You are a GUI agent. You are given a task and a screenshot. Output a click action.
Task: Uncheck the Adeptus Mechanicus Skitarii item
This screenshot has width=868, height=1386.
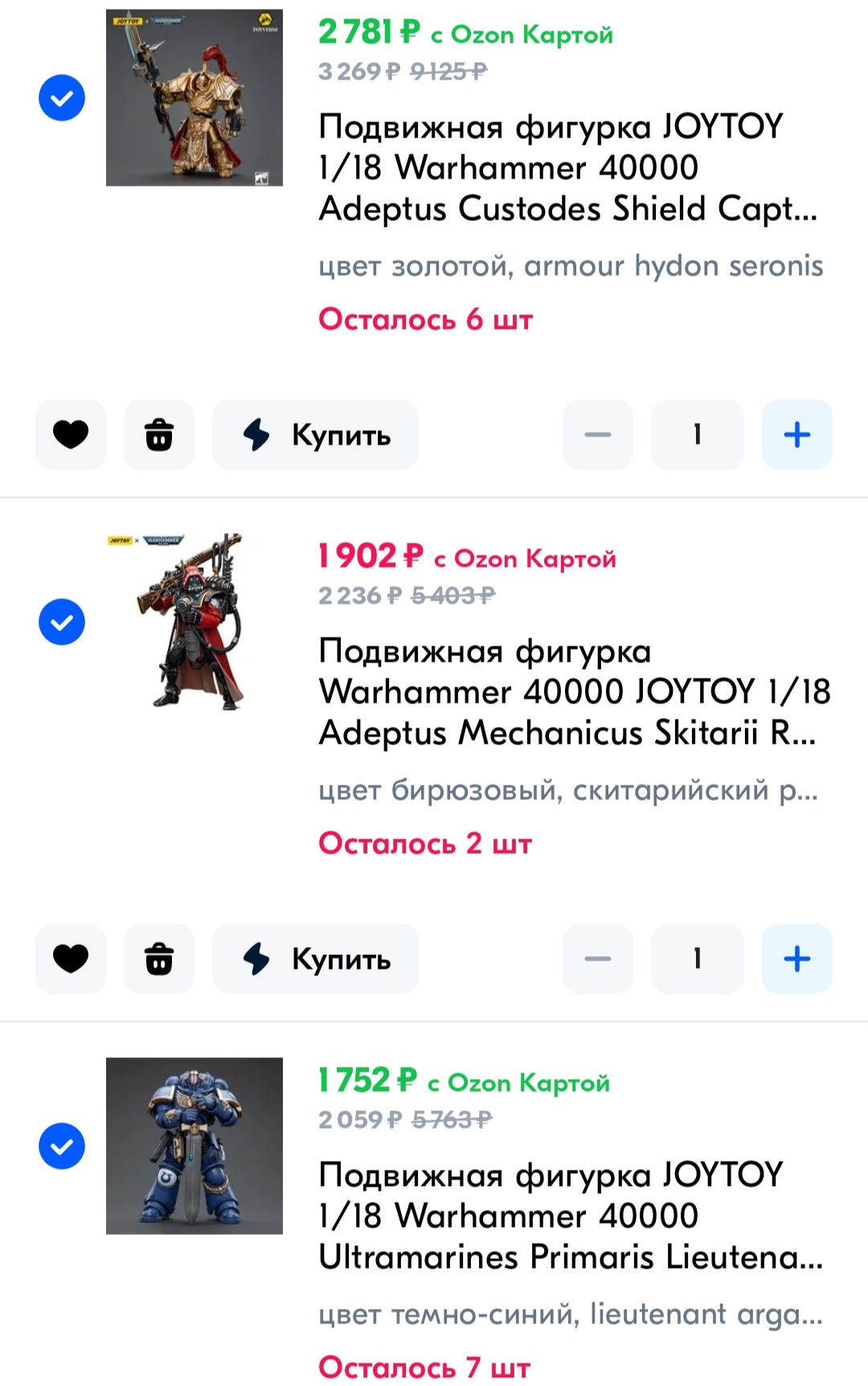point(62,622)
